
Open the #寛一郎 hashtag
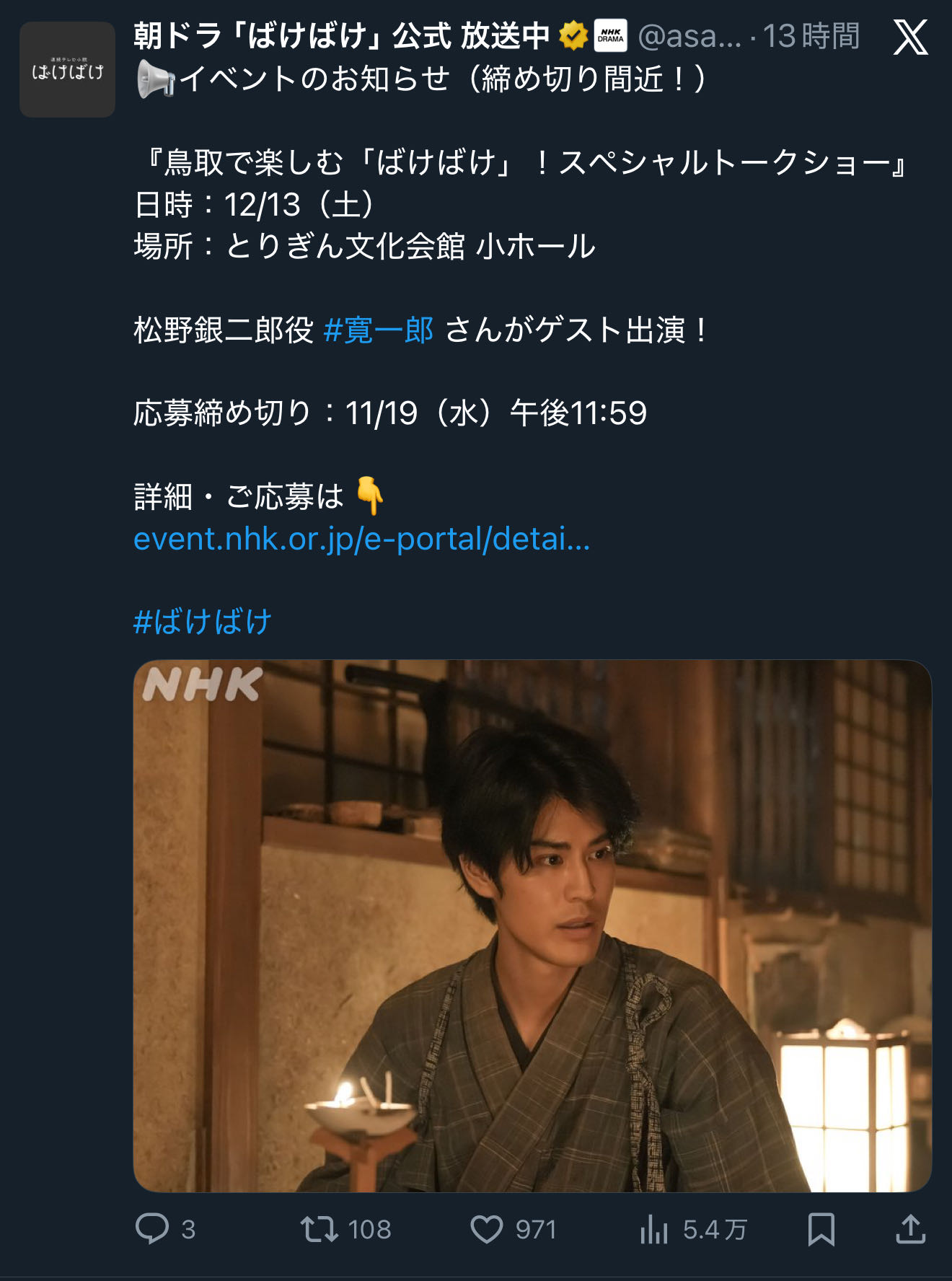click(x=379, y=330)
